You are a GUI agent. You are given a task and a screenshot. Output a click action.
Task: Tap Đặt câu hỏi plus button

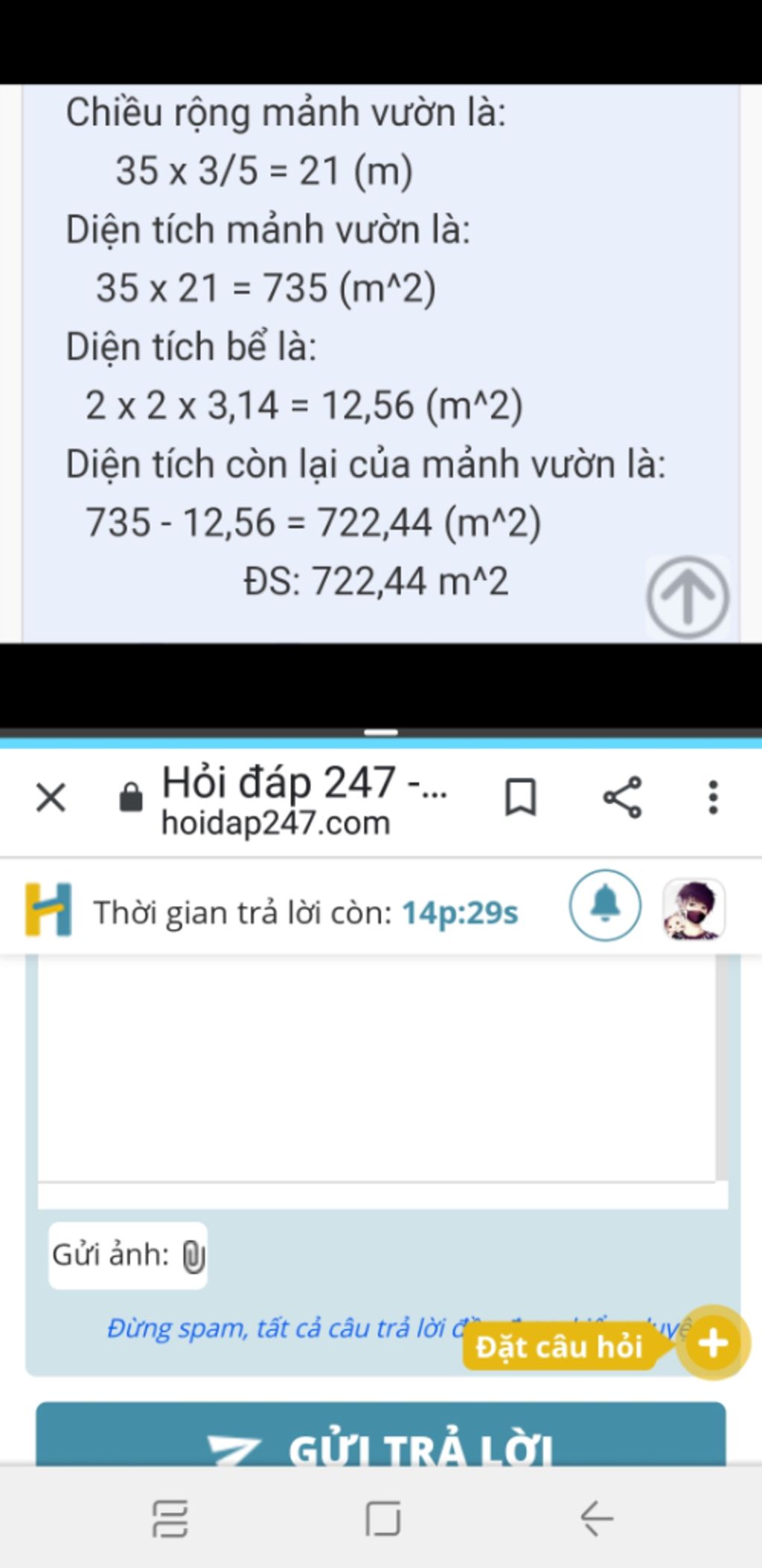click(x=713, y=1344)
